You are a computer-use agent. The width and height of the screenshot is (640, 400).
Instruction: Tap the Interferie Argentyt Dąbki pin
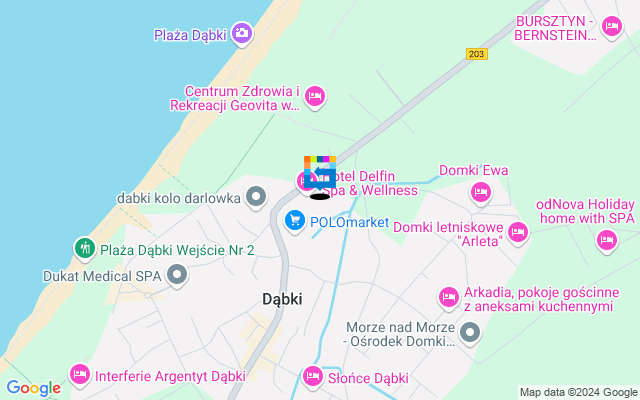tap(79, 376)
